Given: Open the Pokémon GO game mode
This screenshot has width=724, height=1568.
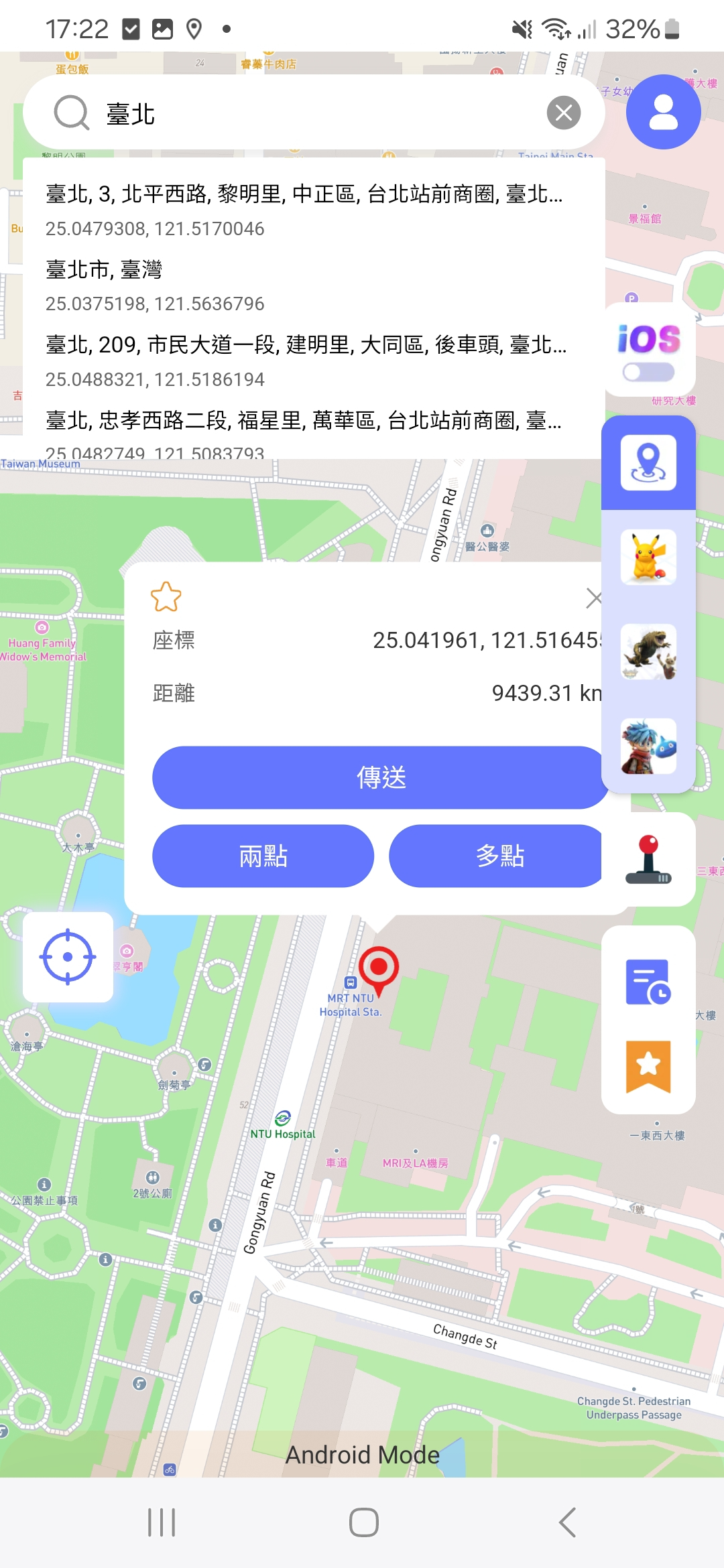Looking at the screenshot, I should (648, 556).
